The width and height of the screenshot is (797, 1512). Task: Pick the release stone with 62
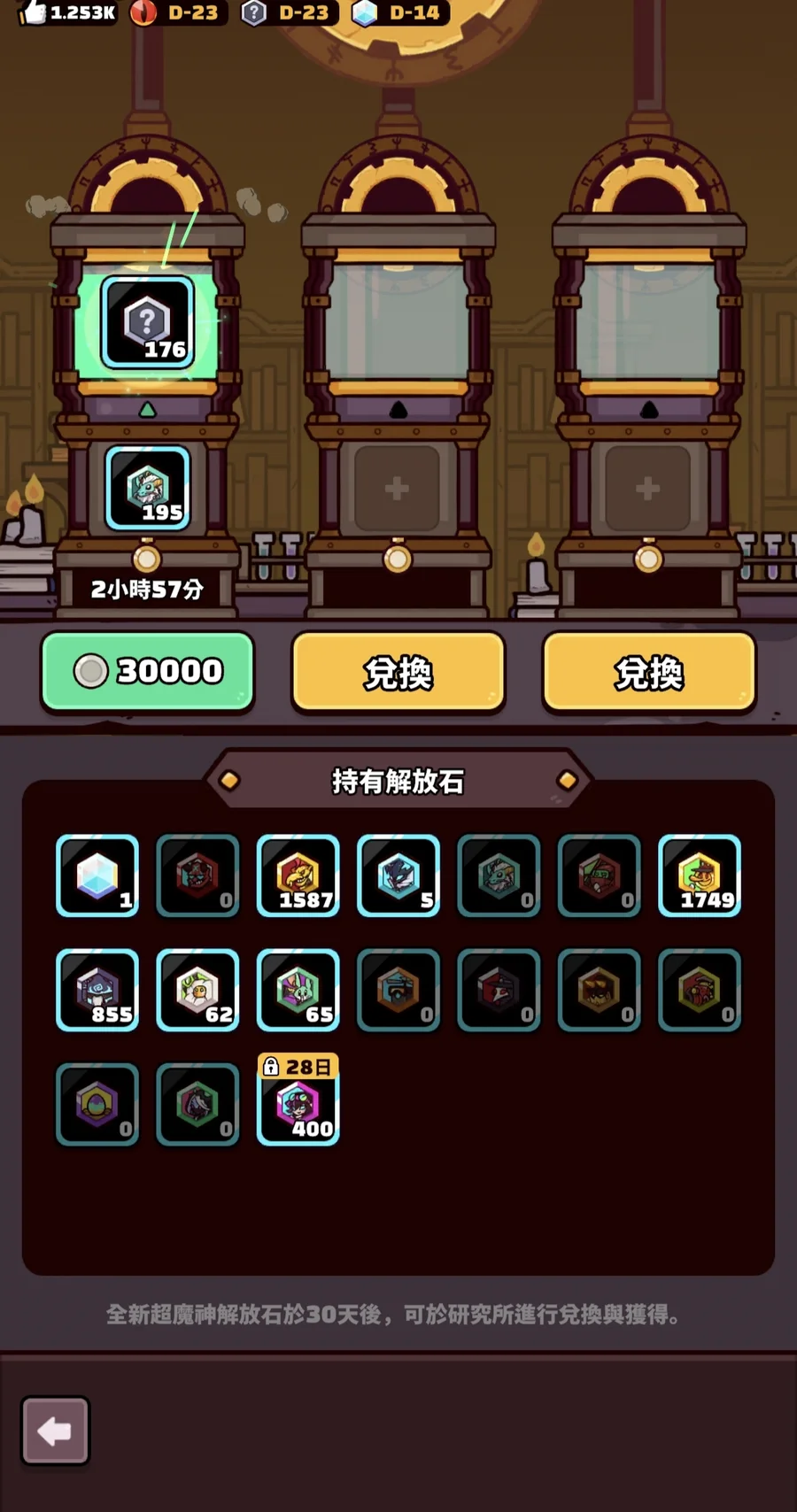[197, 990]
